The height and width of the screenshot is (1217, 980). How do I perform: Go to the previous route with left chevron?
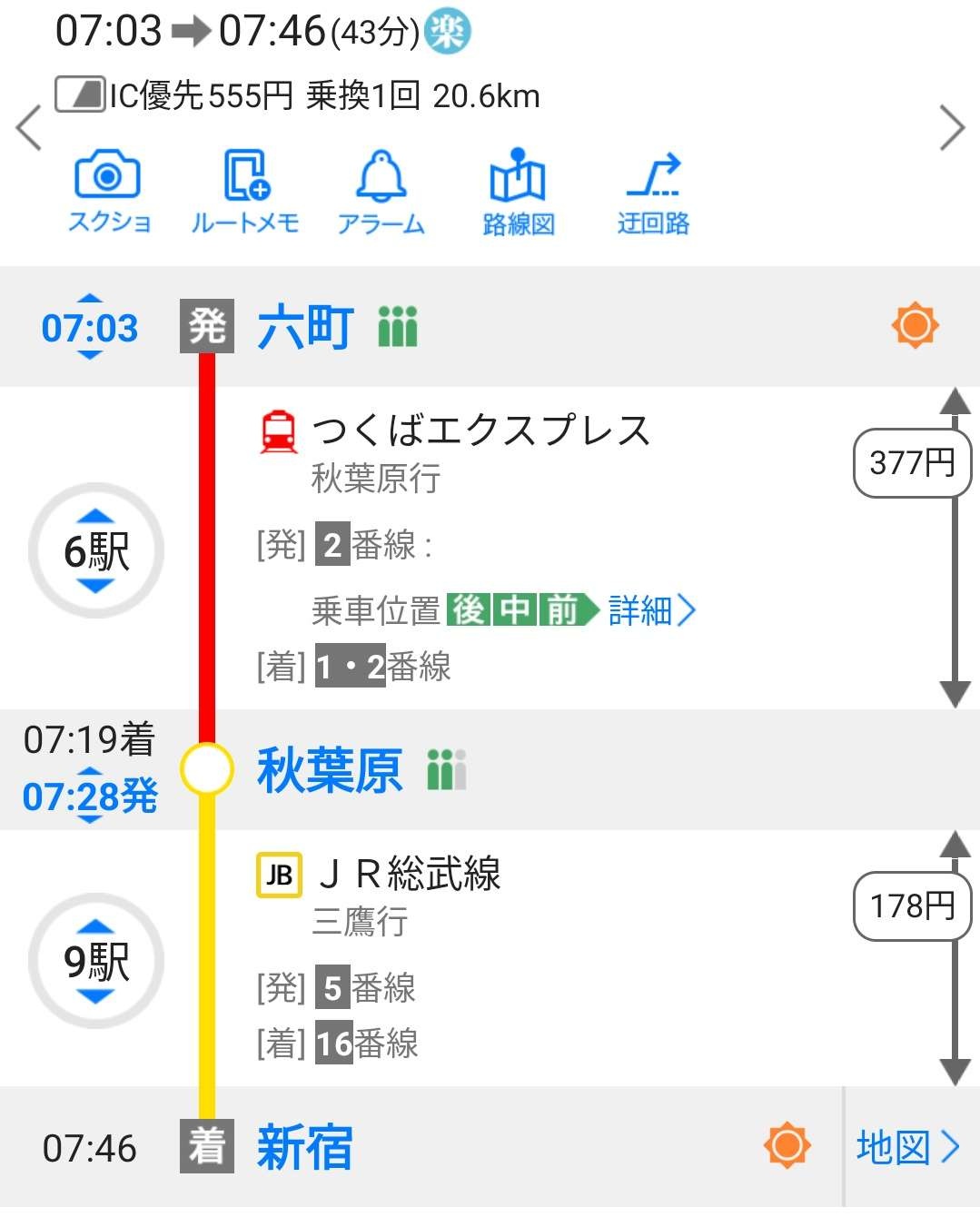pos(29,128)
